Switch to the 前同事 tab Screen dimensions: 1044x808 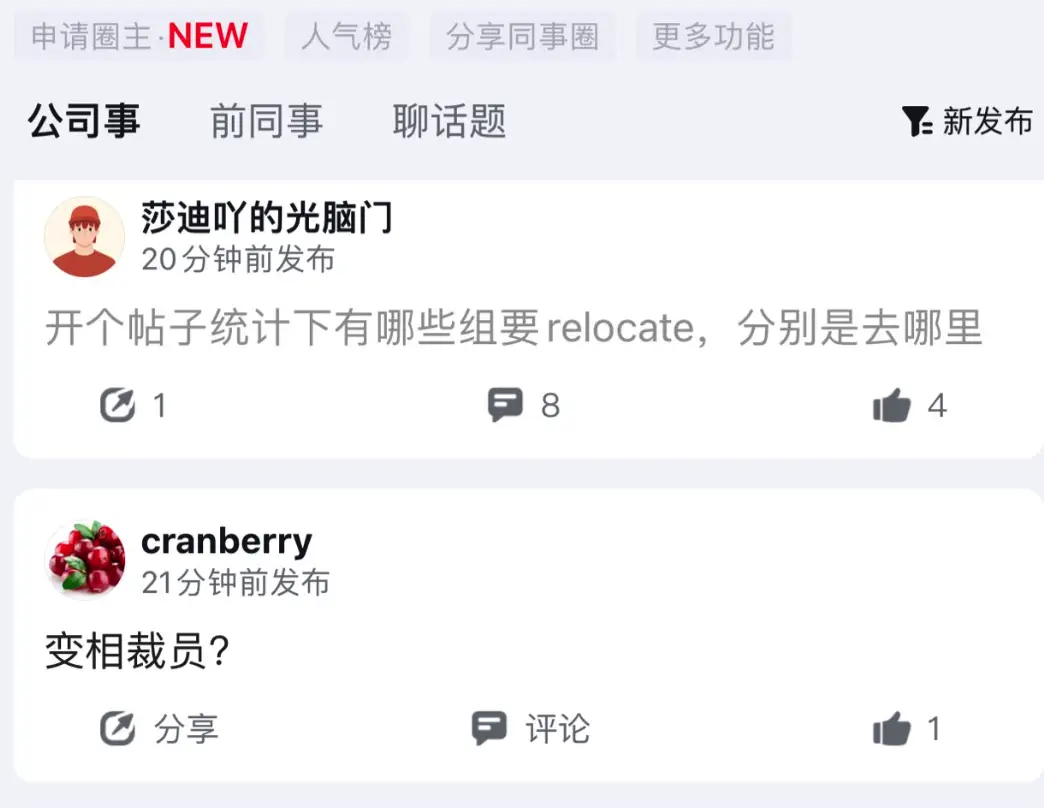266,121
